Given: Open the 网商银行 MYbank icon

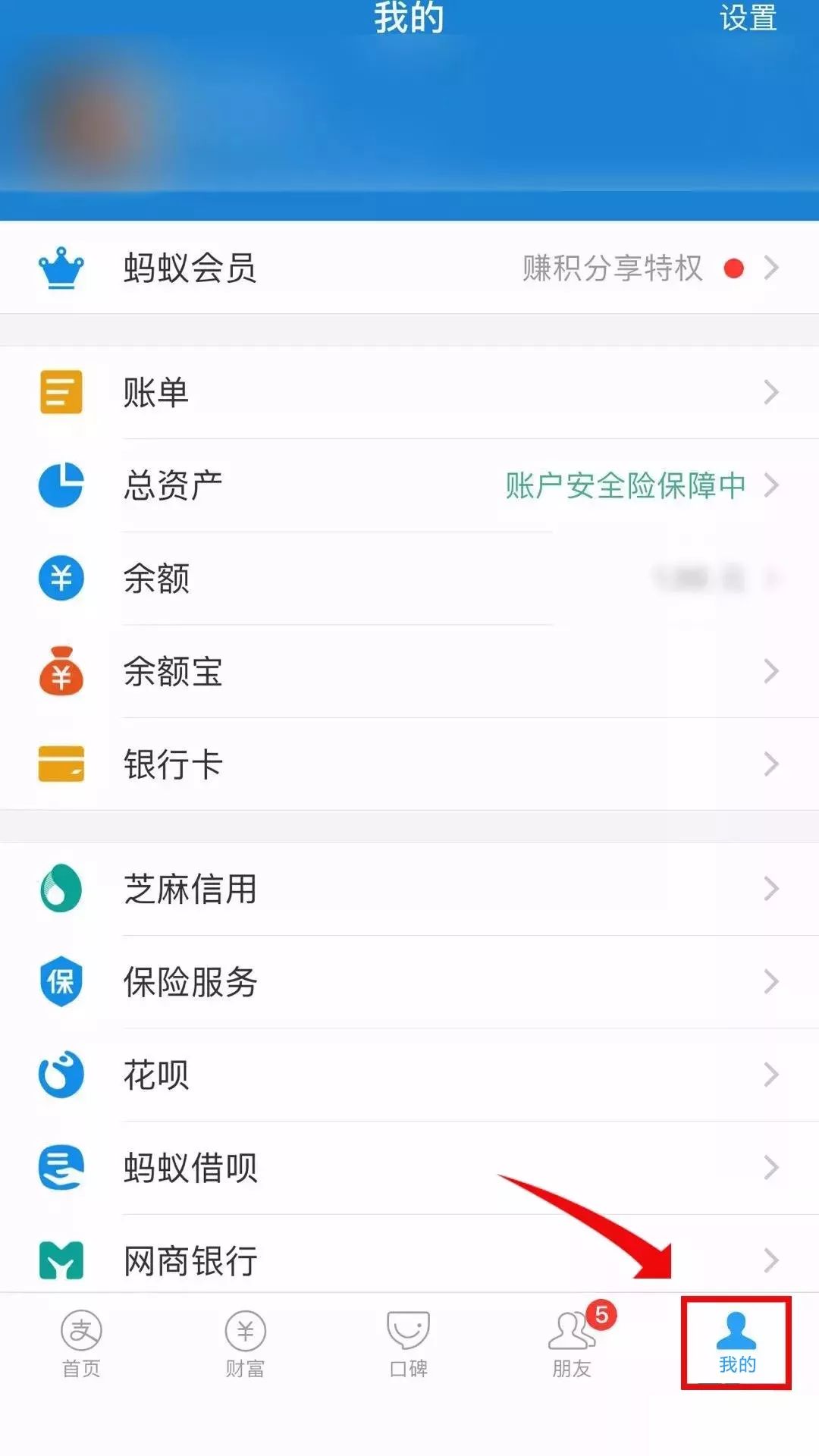Looking at the screenshot, I should pyautogui.click(x=61, y=1260).
